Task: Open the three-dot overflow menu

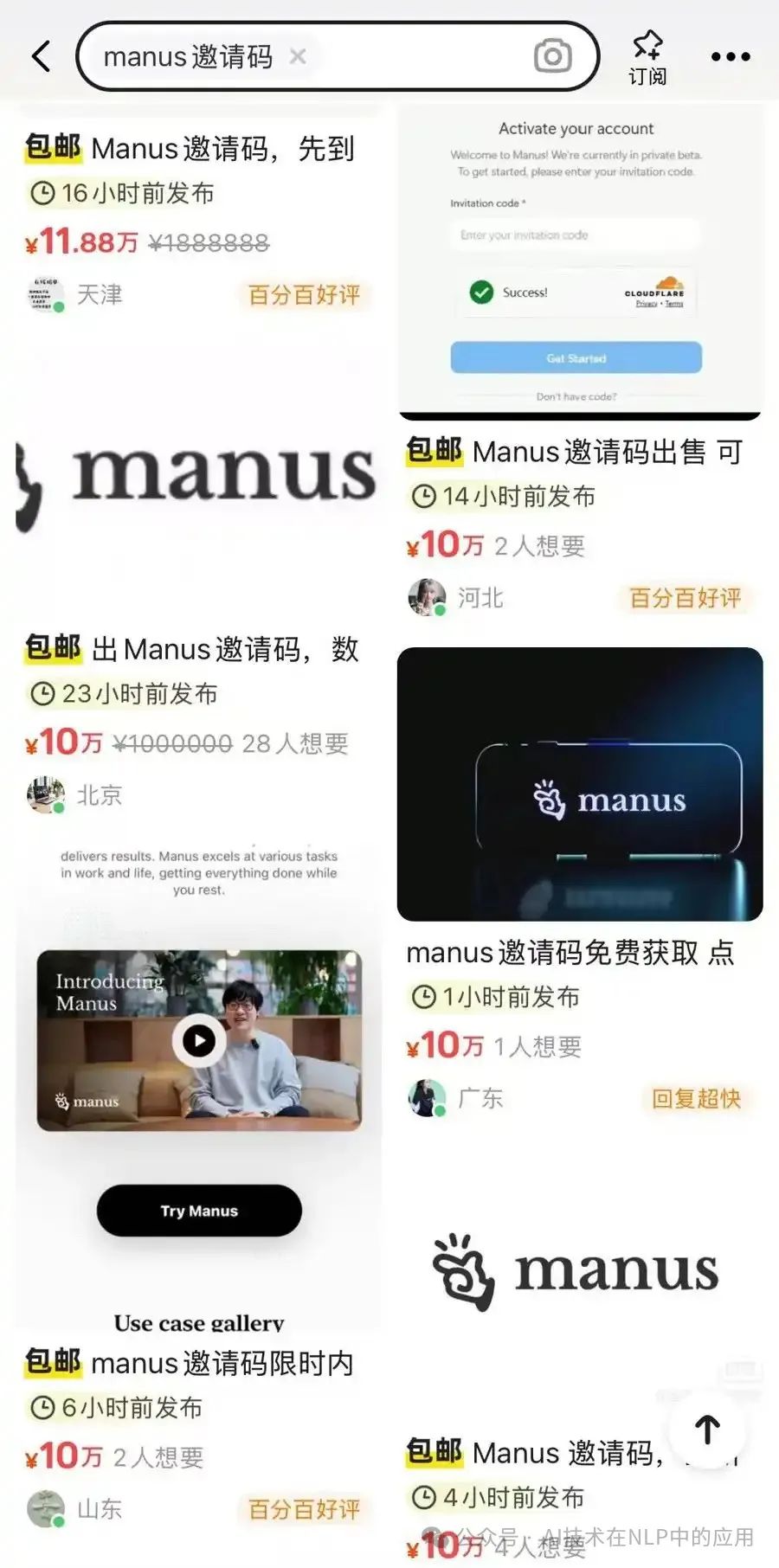Action: click(730, 55)
